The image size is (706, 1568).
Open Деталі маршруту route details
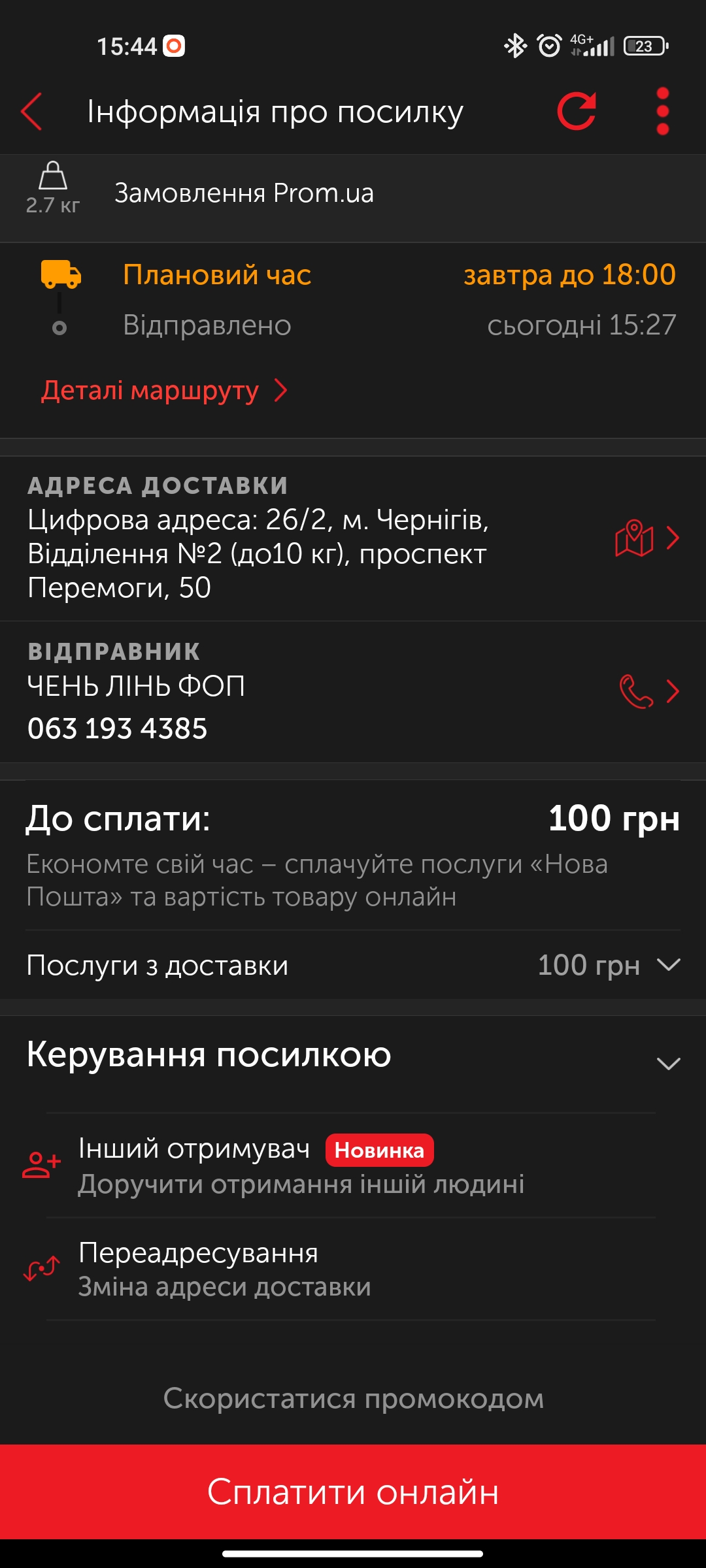164,391
